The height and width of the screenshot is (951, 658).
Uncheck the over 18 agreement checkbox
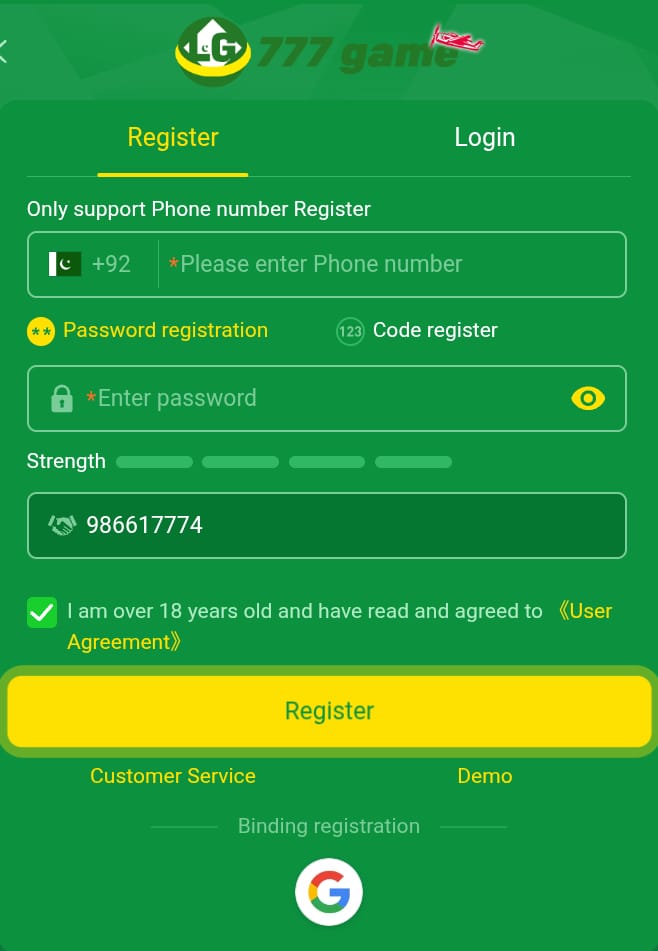42,612
